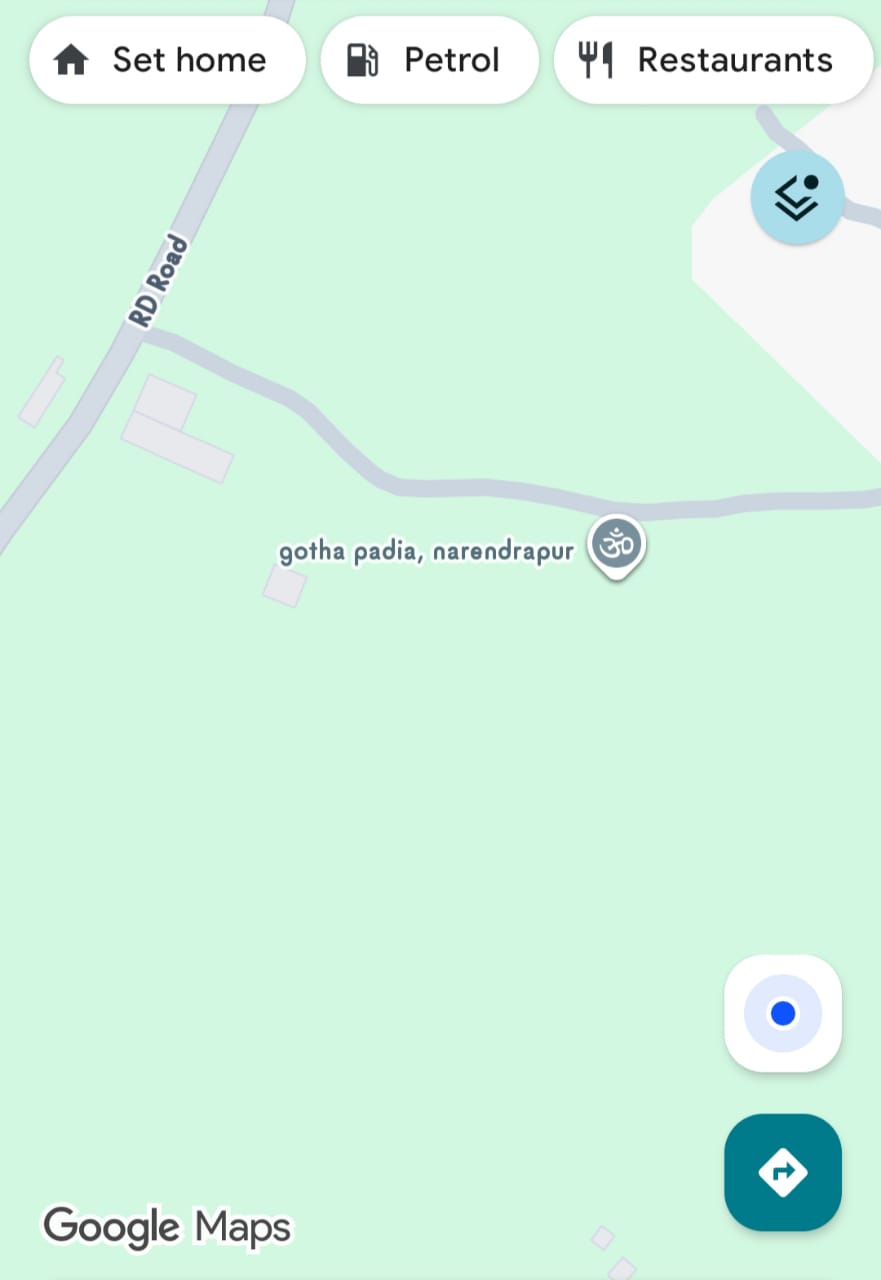Screen dimensions: 881x1280
Task: Show nearby Restaurants chip
Action: pos(713,60)
